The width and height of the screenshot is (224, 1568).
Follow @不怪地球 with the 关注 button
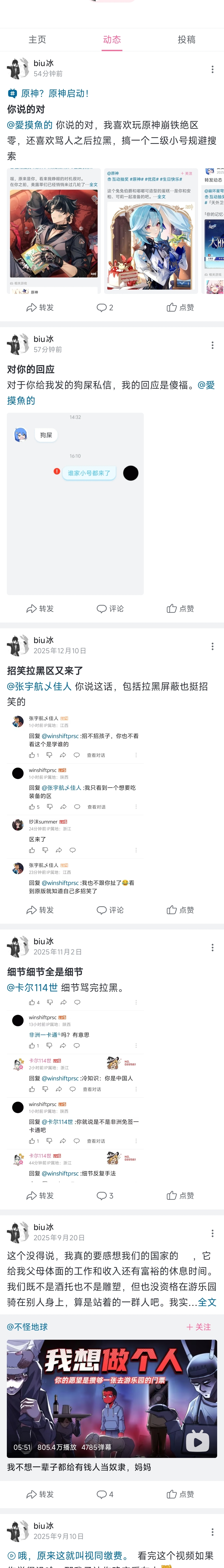[x=198, y=1327]
